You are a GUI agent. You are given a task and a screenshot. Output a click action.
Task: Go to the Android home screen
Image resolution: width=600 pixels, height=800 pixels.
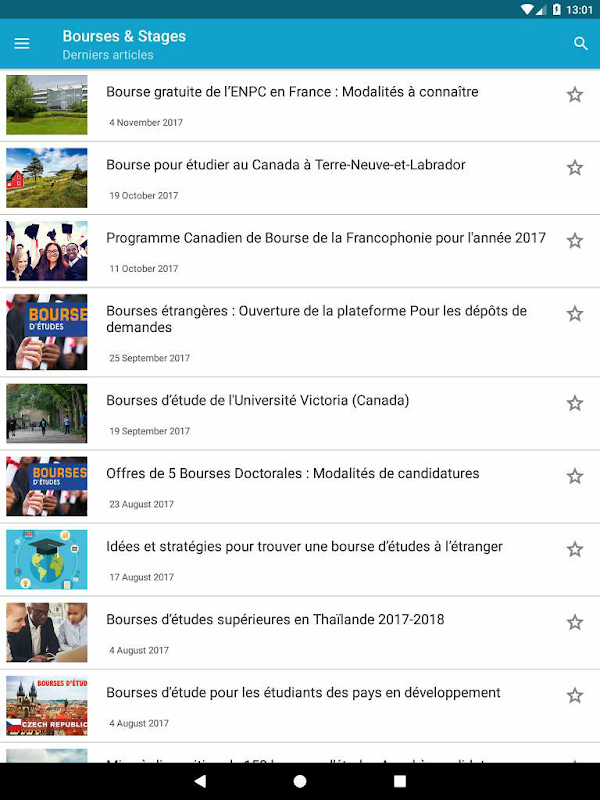point(300,781)
